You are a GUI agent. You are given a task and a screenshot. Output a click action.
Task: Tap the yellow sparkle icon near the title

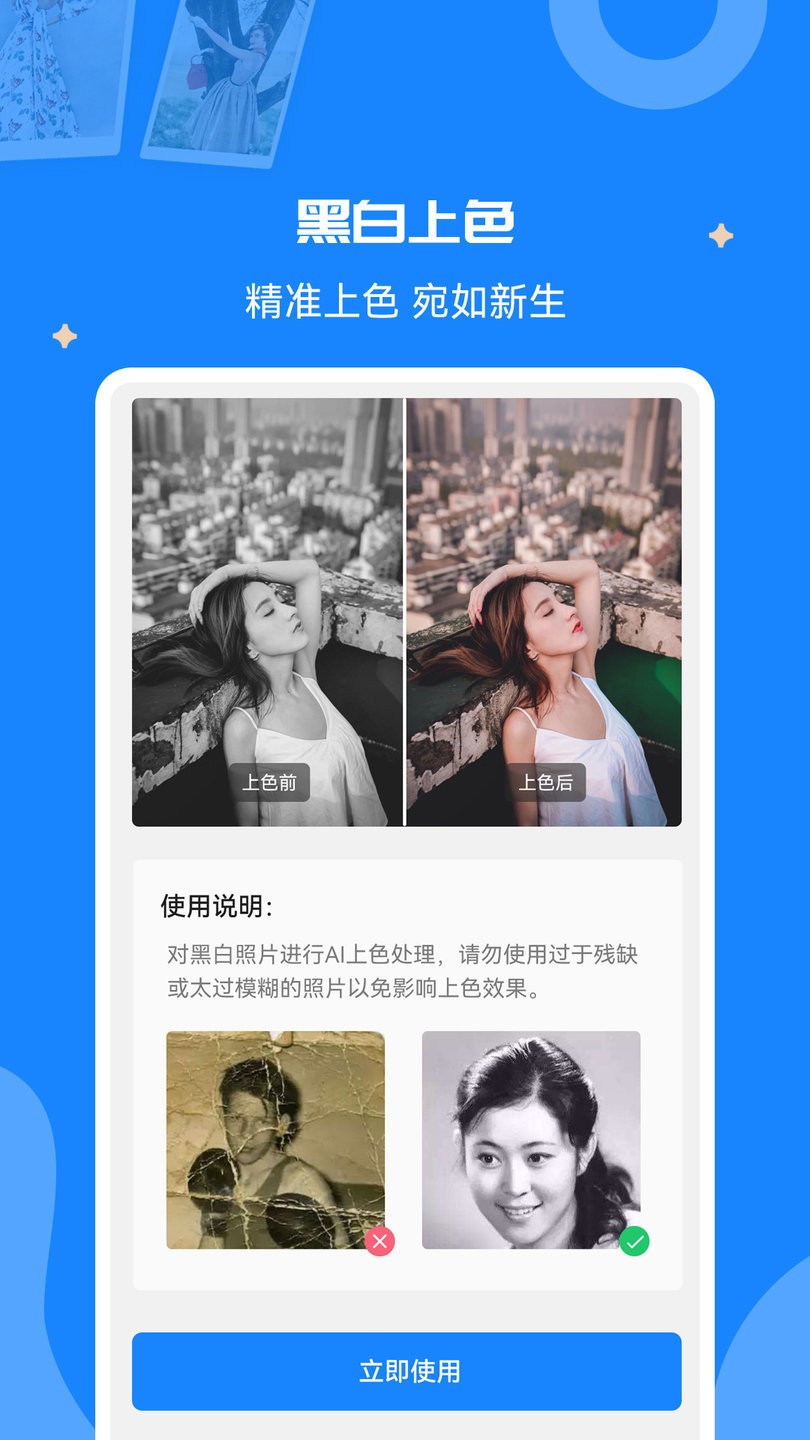click(719, 234)
